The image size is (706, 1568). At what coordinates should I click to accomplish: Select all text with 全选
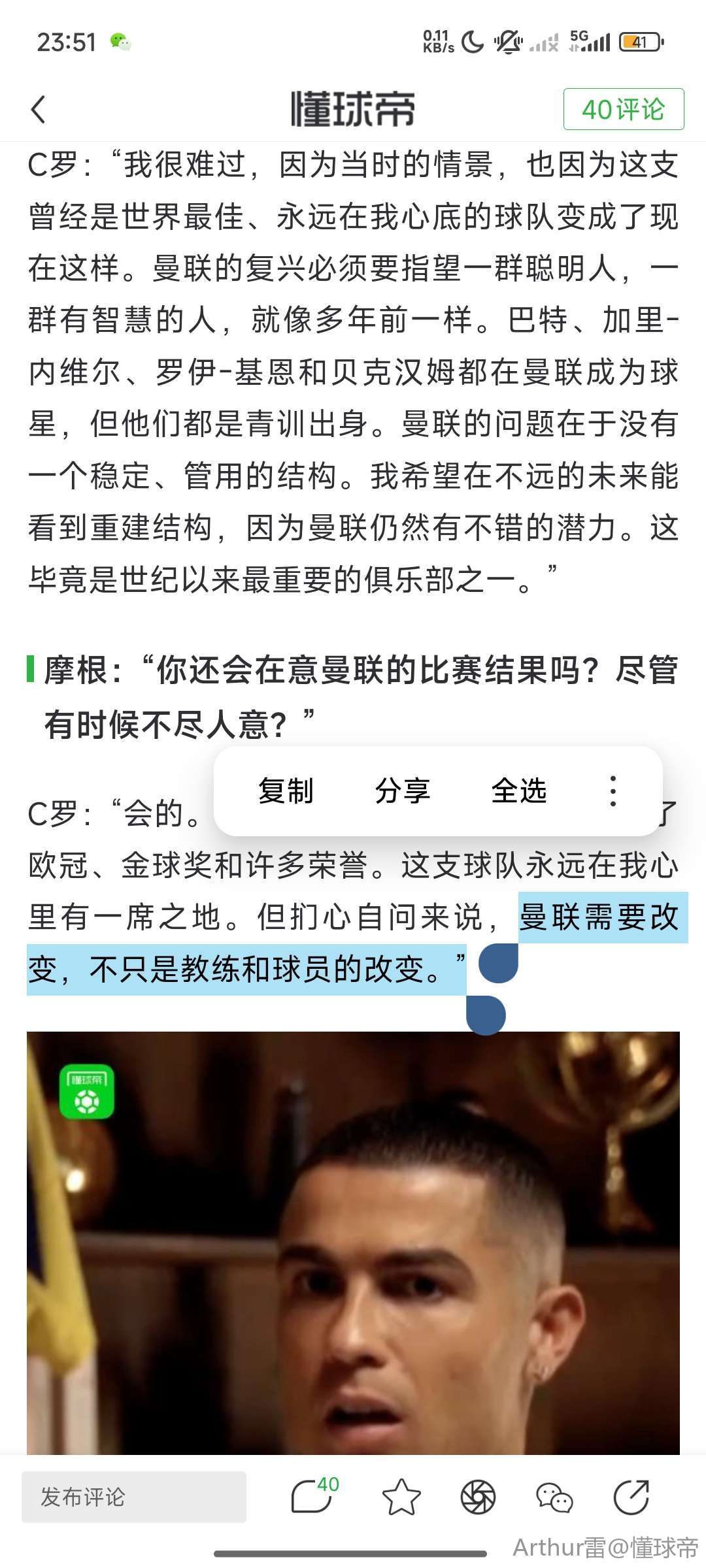coord(518,791)
